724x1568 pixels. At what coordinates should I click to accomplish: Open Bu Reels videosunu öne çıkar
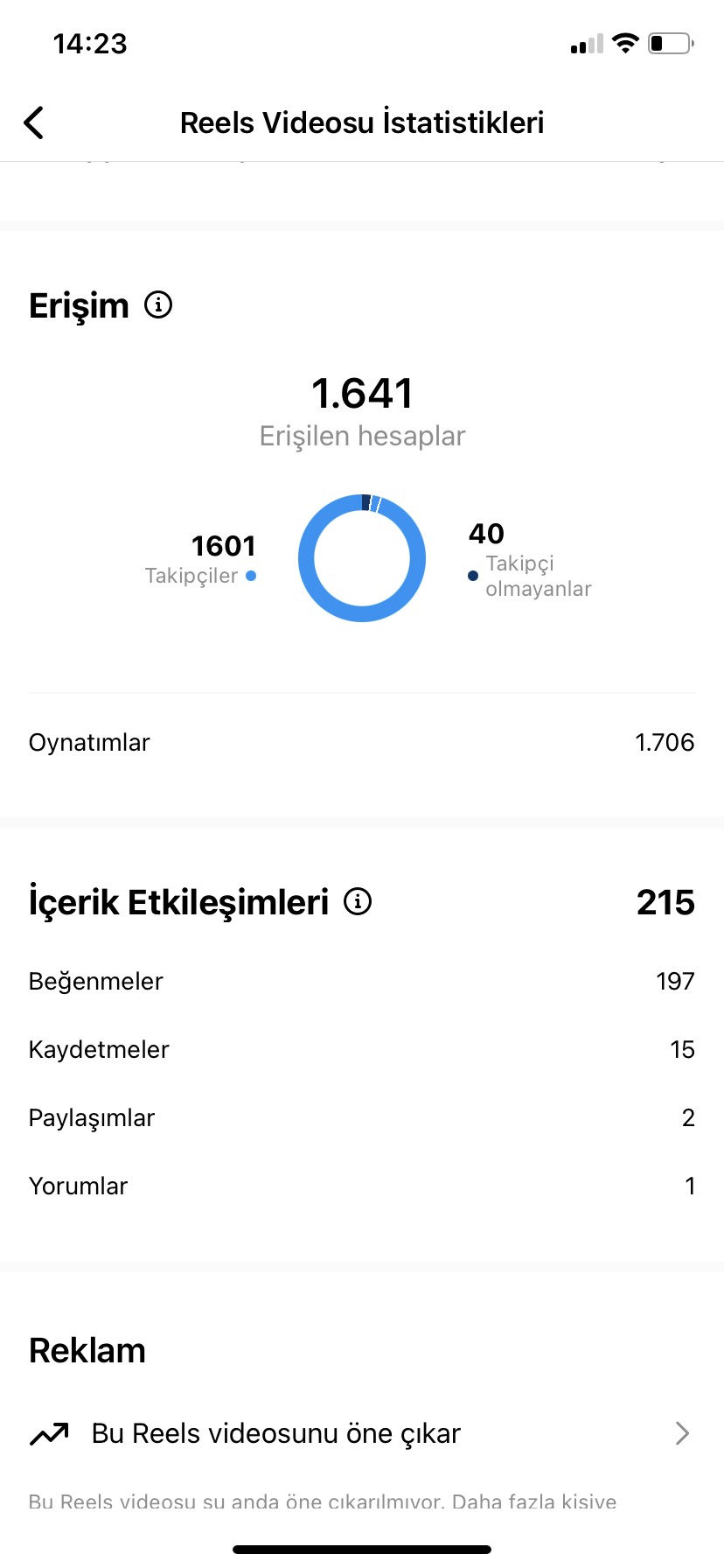pyautogui.click(x=362, y=1433)
